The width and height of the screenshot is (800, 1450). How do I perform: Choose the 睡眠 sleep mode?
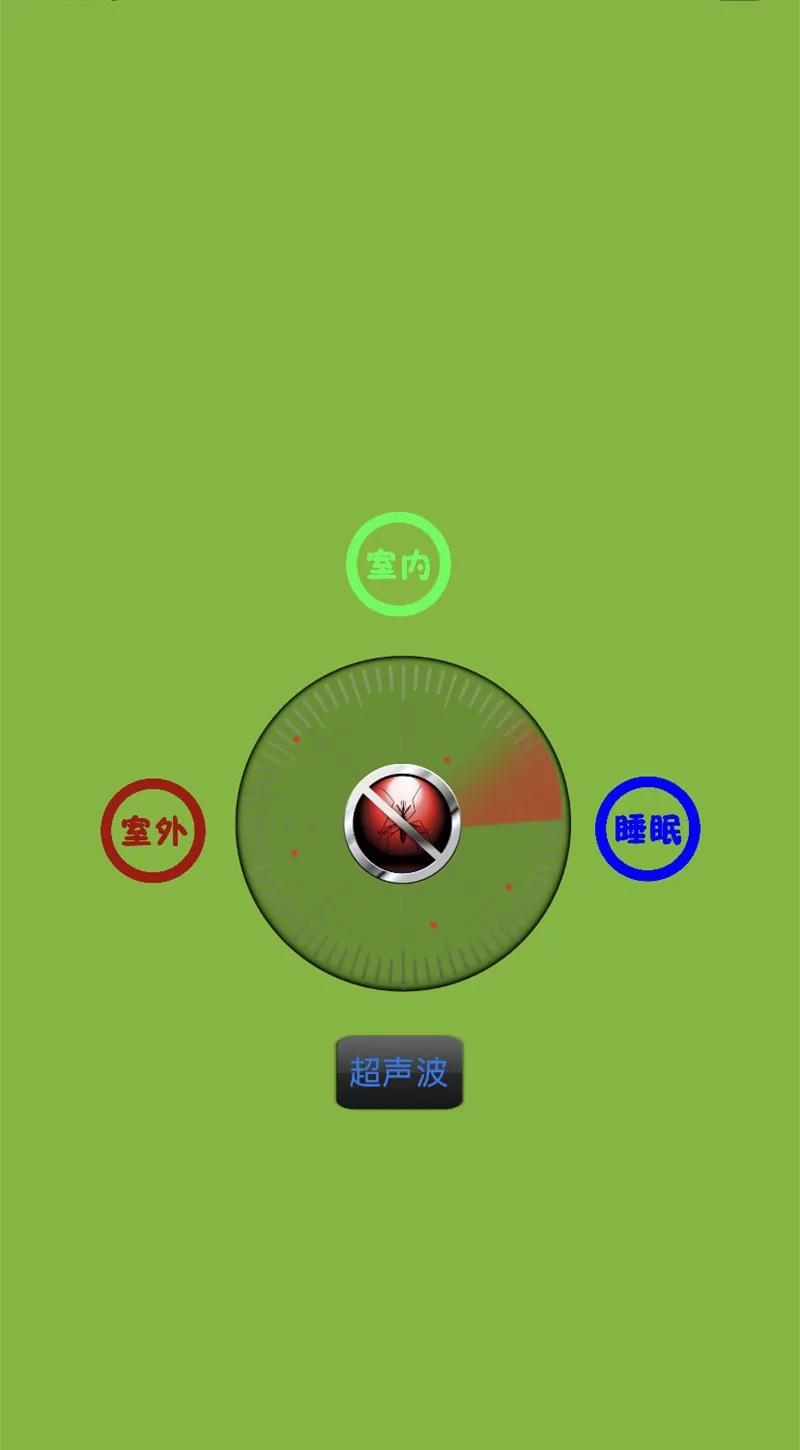(x=647, y=829)
